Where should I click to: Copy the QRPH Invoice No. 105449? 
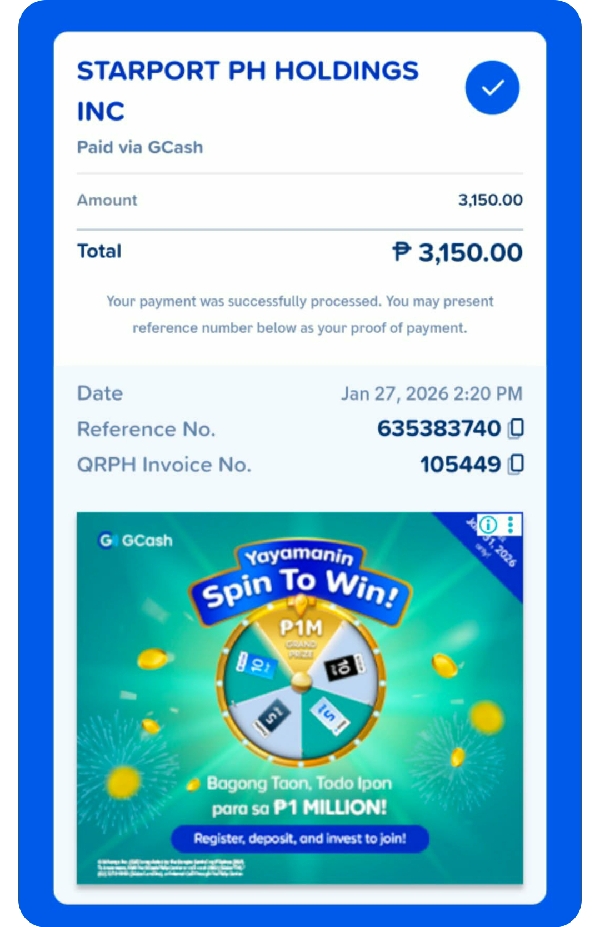tap(516, 464)
